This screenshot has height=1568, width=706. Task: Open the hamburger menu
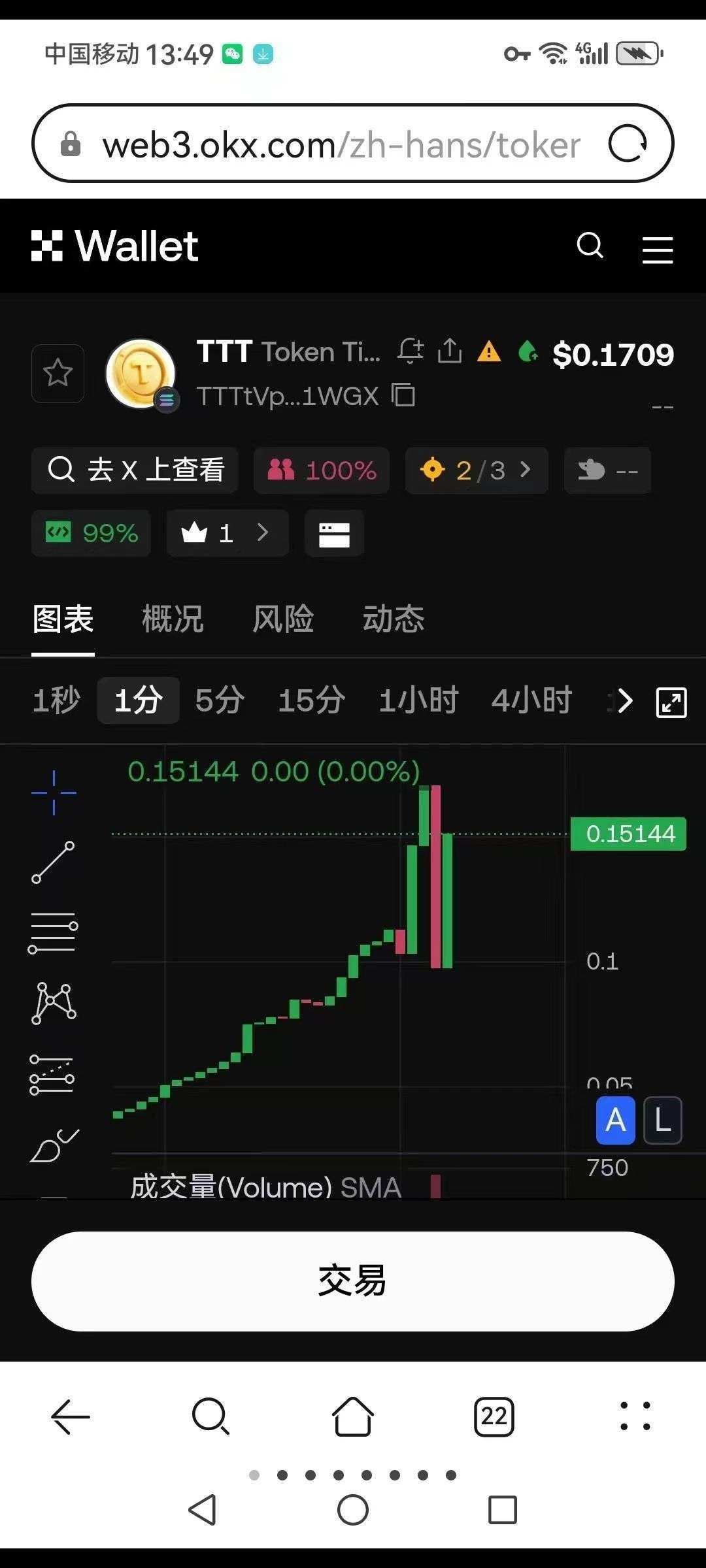click(x=657, y=249)
